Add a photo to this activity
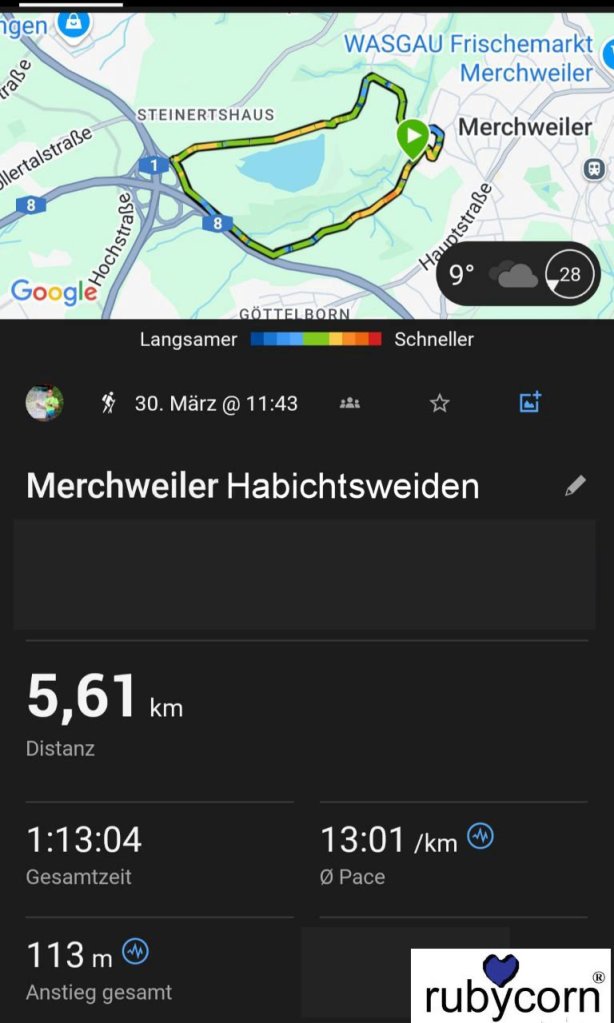Viewport: 614px width, 1023px height. (x=530, y=403)
